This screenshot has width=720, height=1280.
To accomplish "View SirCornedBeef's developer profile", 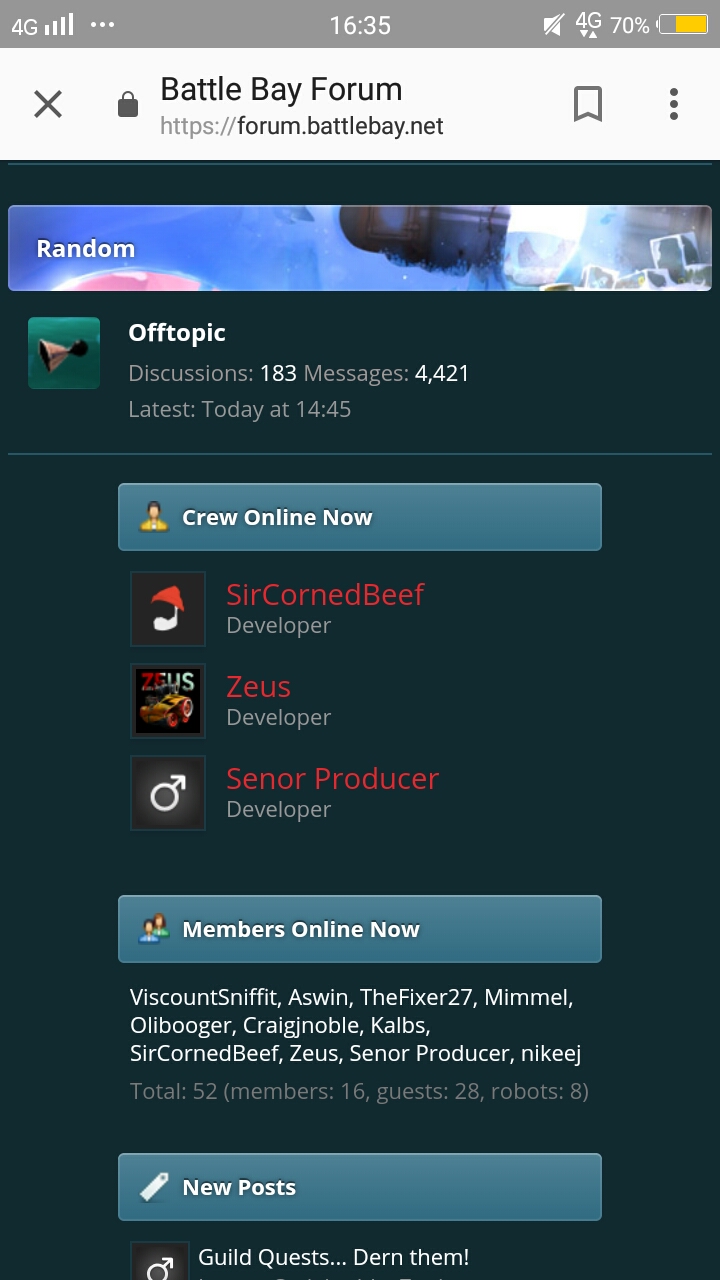I will (325, 595).
